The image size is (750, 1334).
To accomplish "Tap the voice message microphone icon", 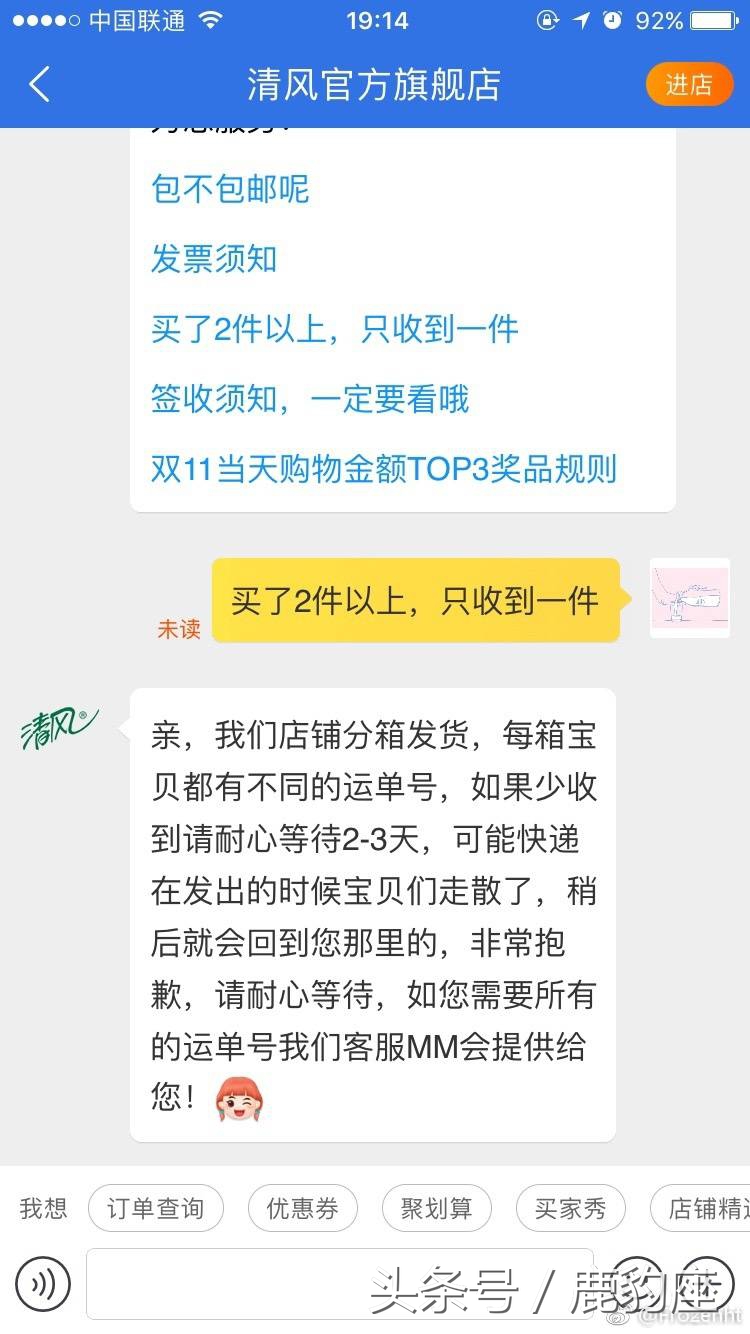I will coord(42,1285).
